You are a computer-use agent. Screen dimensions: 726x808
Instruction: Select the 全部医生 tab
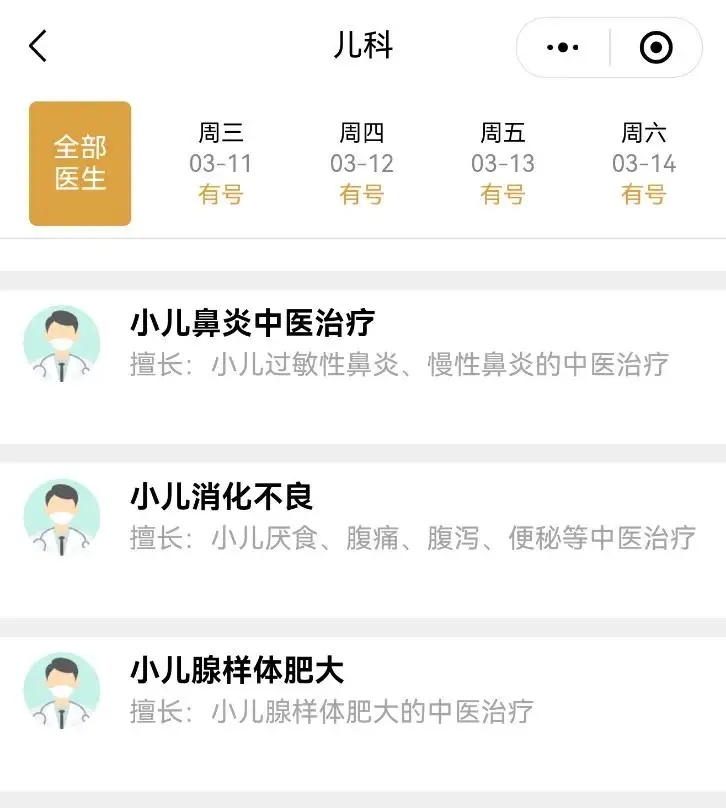tap(80, 163)
